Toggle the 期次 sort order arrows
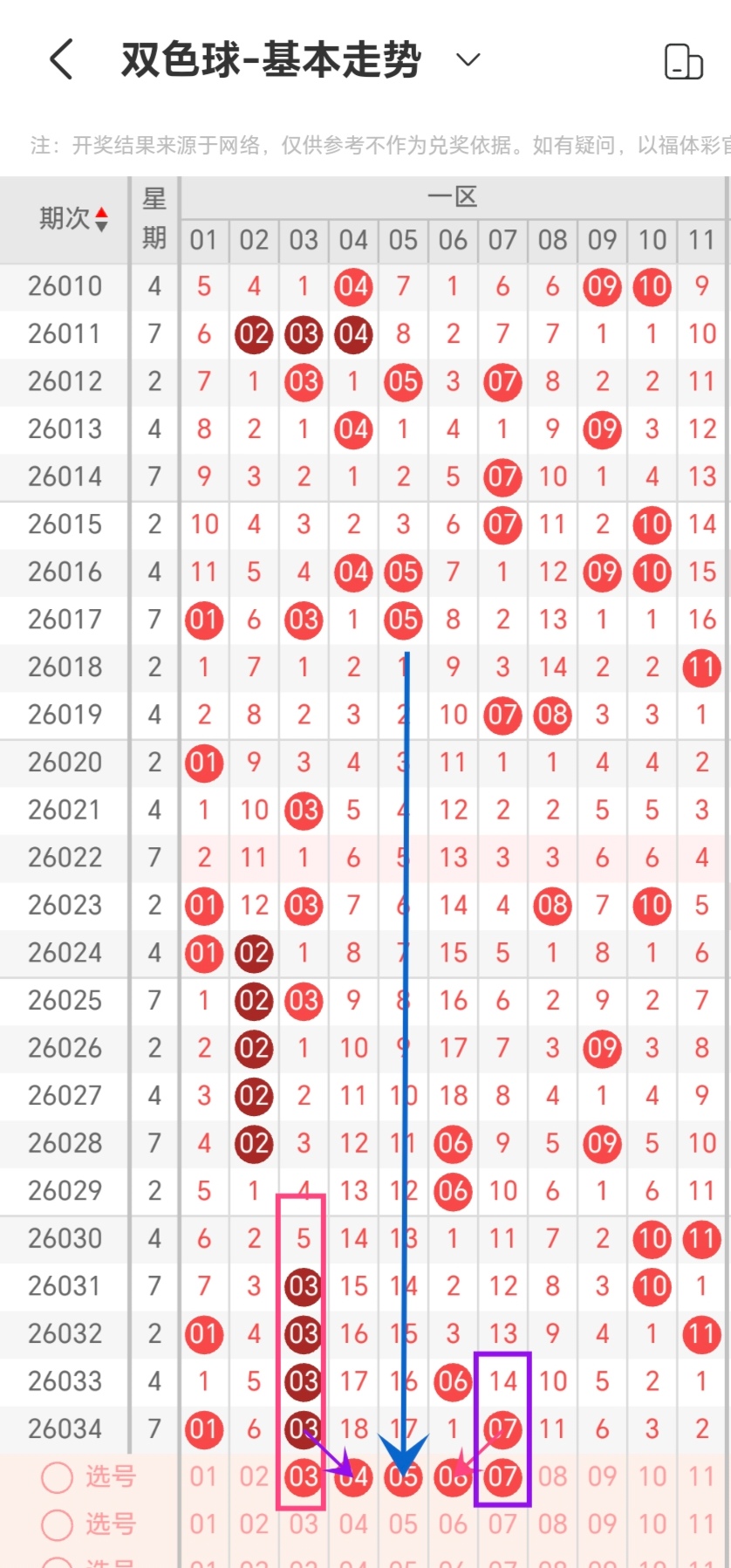This screenshot has width=731, height=1568. click(x=102, y=219)
